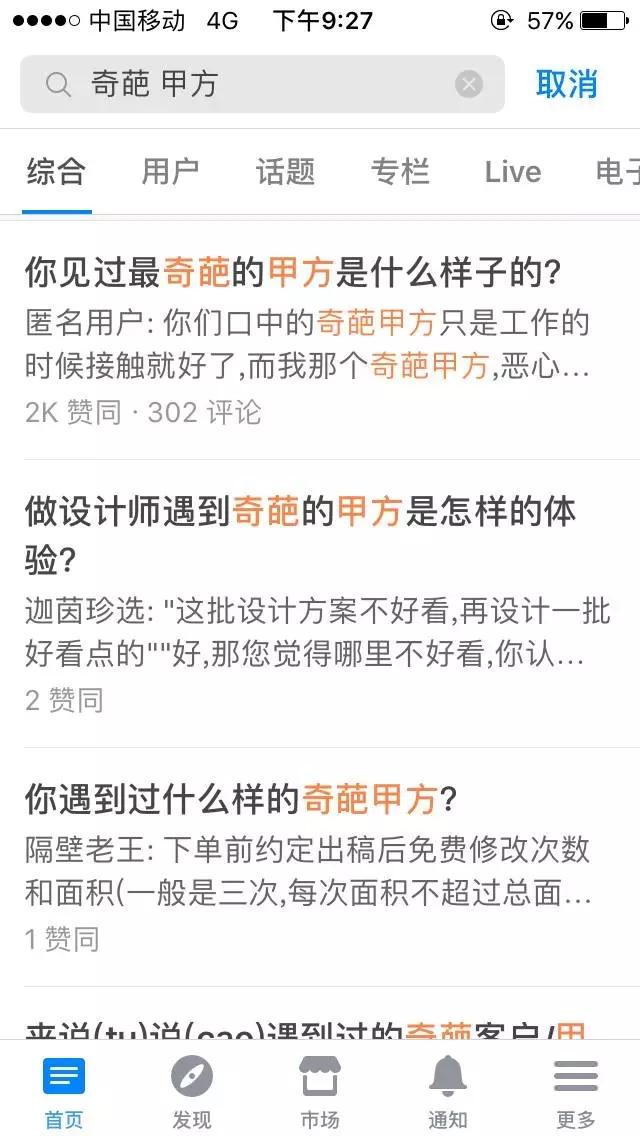
Task: Switch to the 话题 tab
Action: coord(285,172)
